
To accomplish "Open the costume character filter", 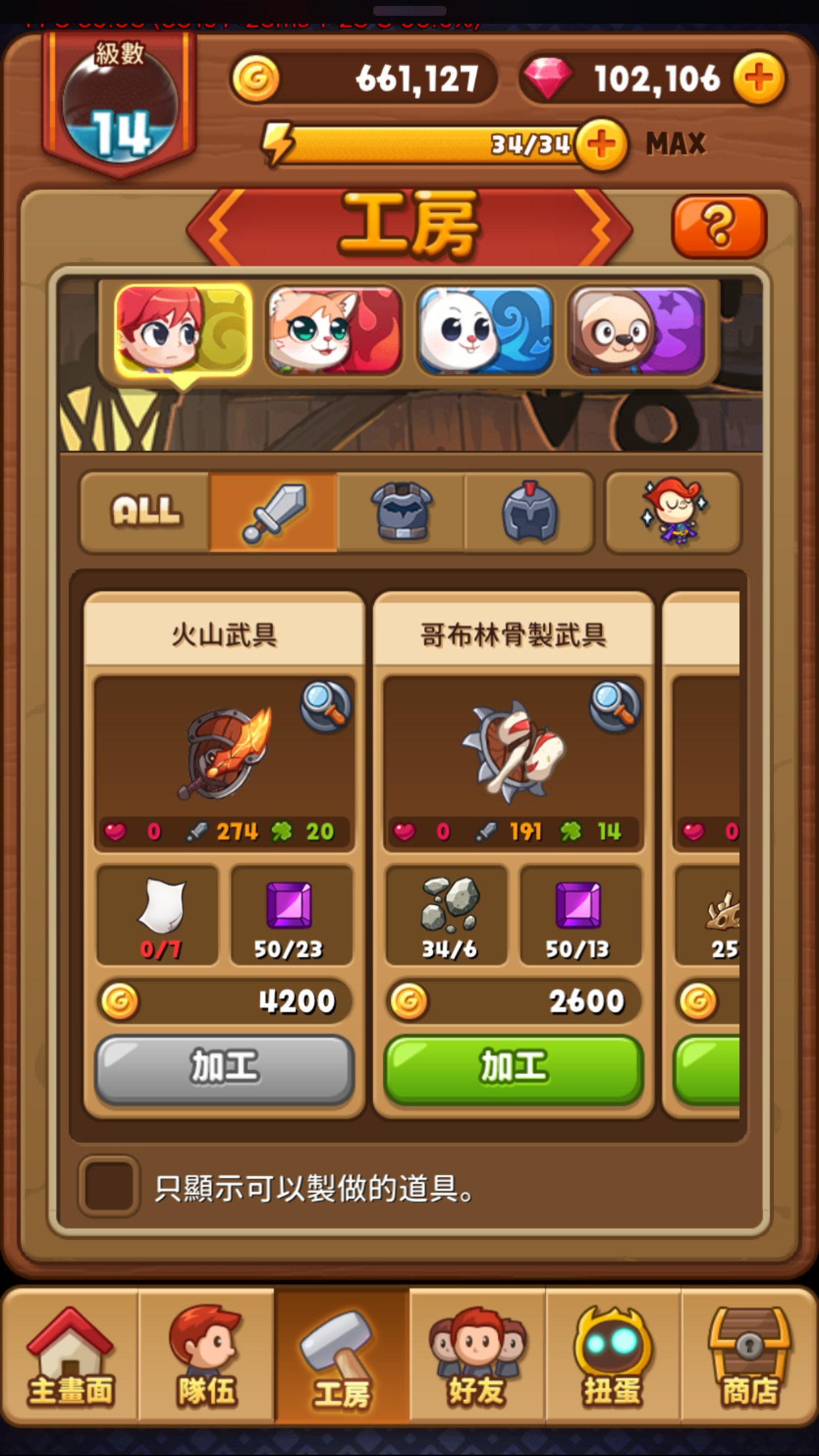I will click(x=673, y=511).
